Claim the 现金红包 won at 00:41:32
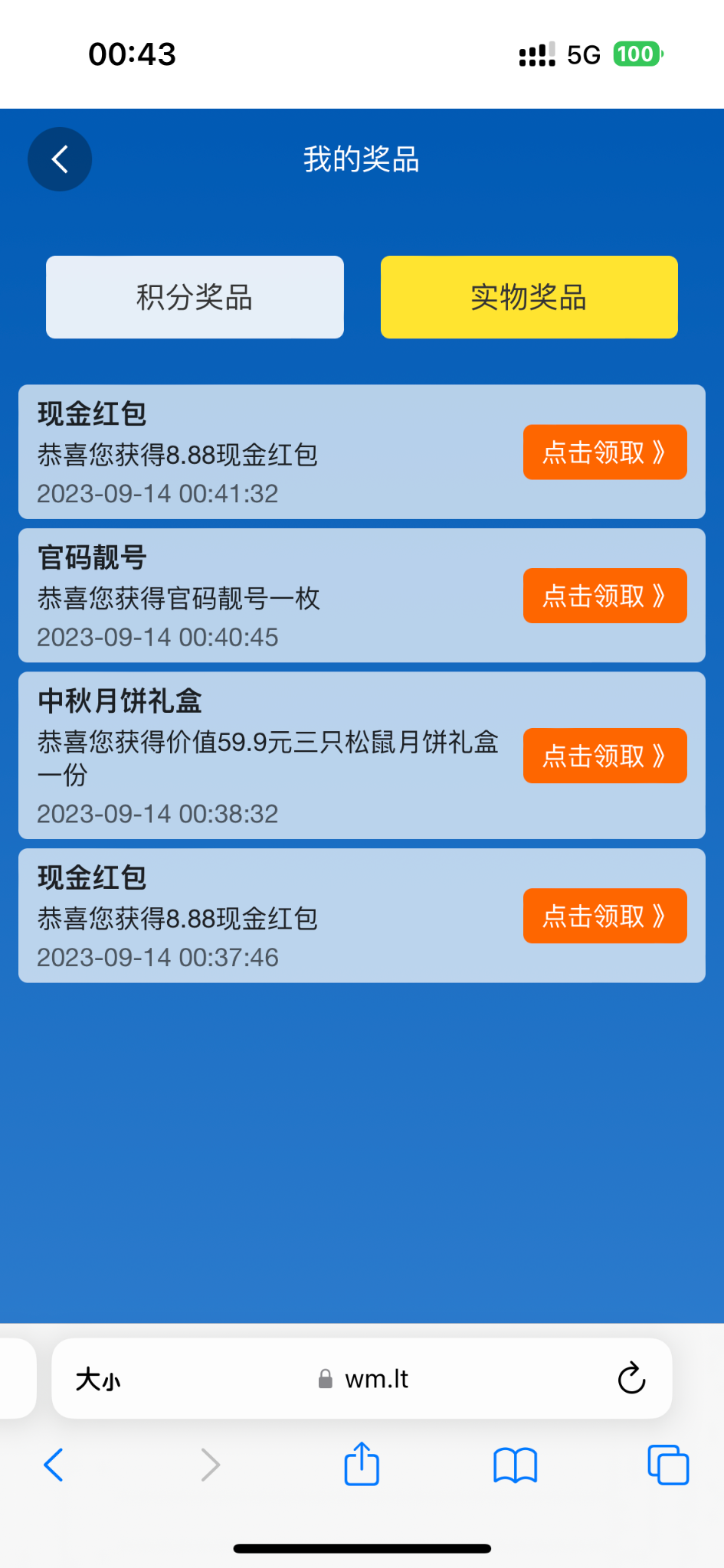This screenshot has height=1568, width=724. point(604,452)
